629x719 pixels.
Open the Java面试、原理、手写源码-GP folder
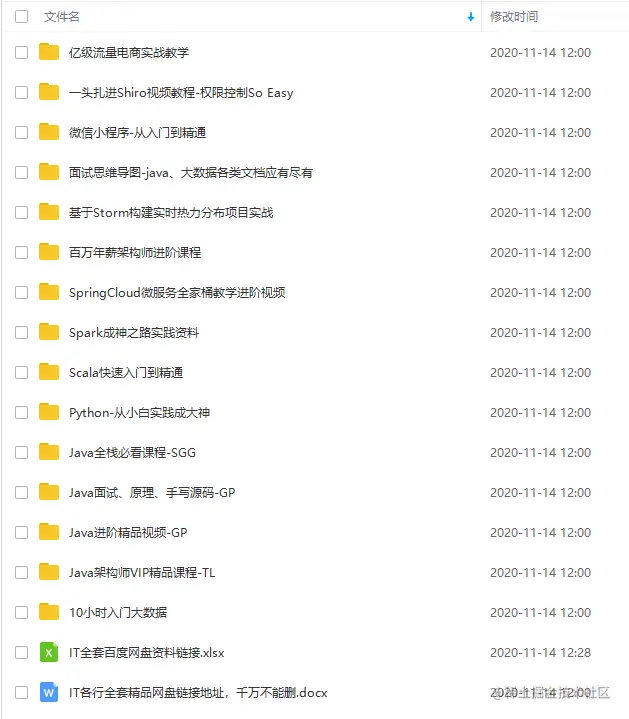tap(152, 493)
